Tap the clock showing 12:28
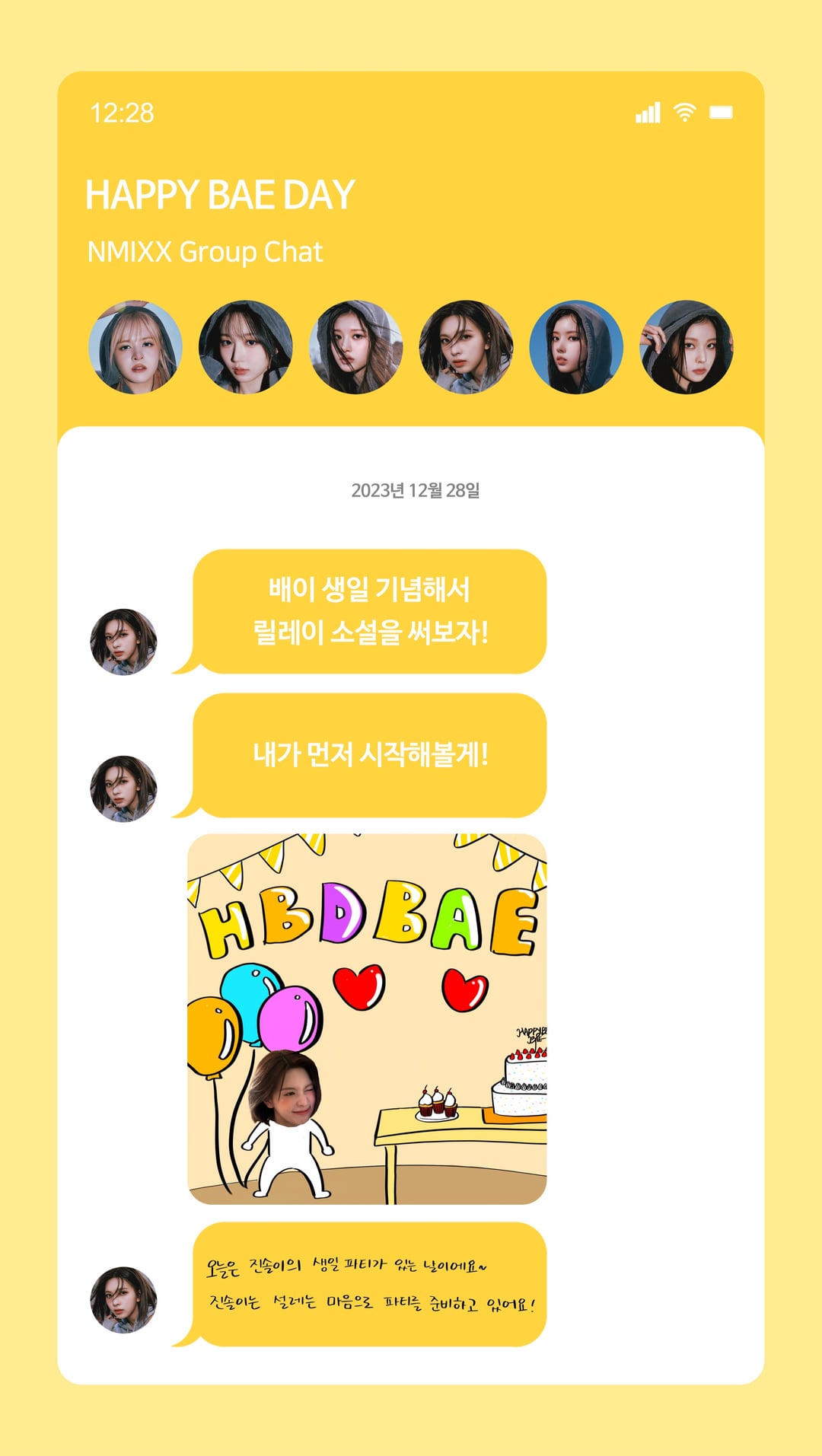The width and height of the screenshot is (822, 1456). coord(122,113)
